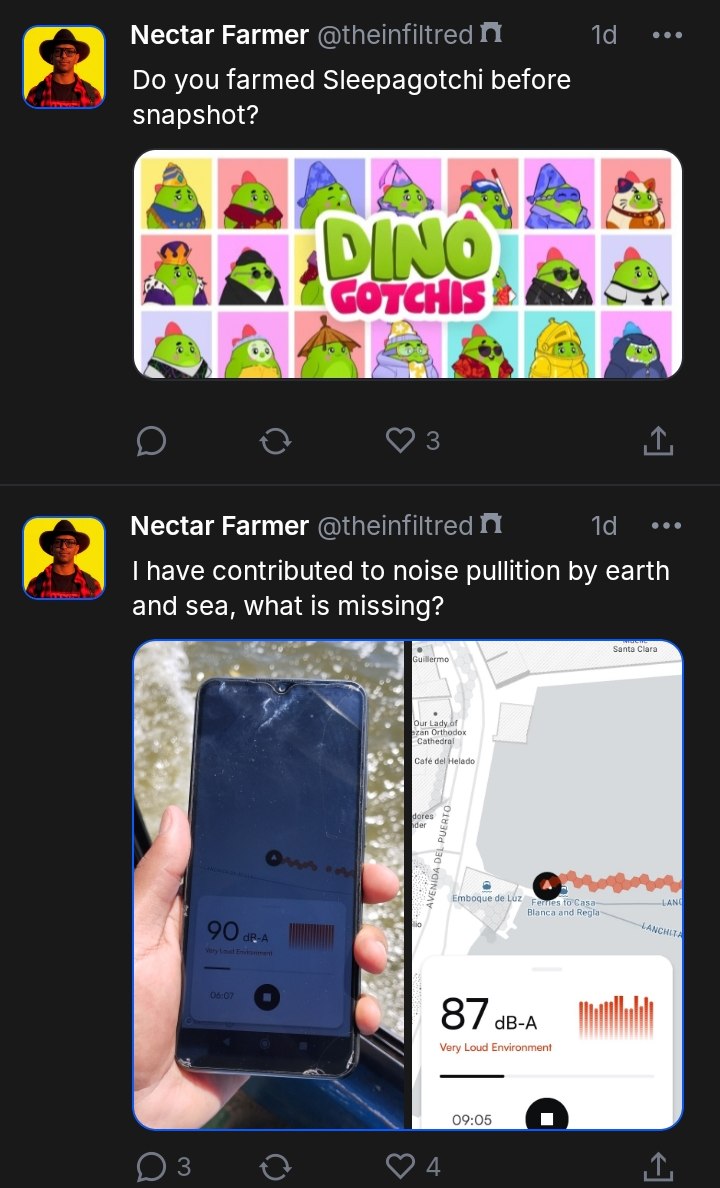Open avatar on the Sleepagotchi post
720x1188 pixels.
[x=64, y=67]
